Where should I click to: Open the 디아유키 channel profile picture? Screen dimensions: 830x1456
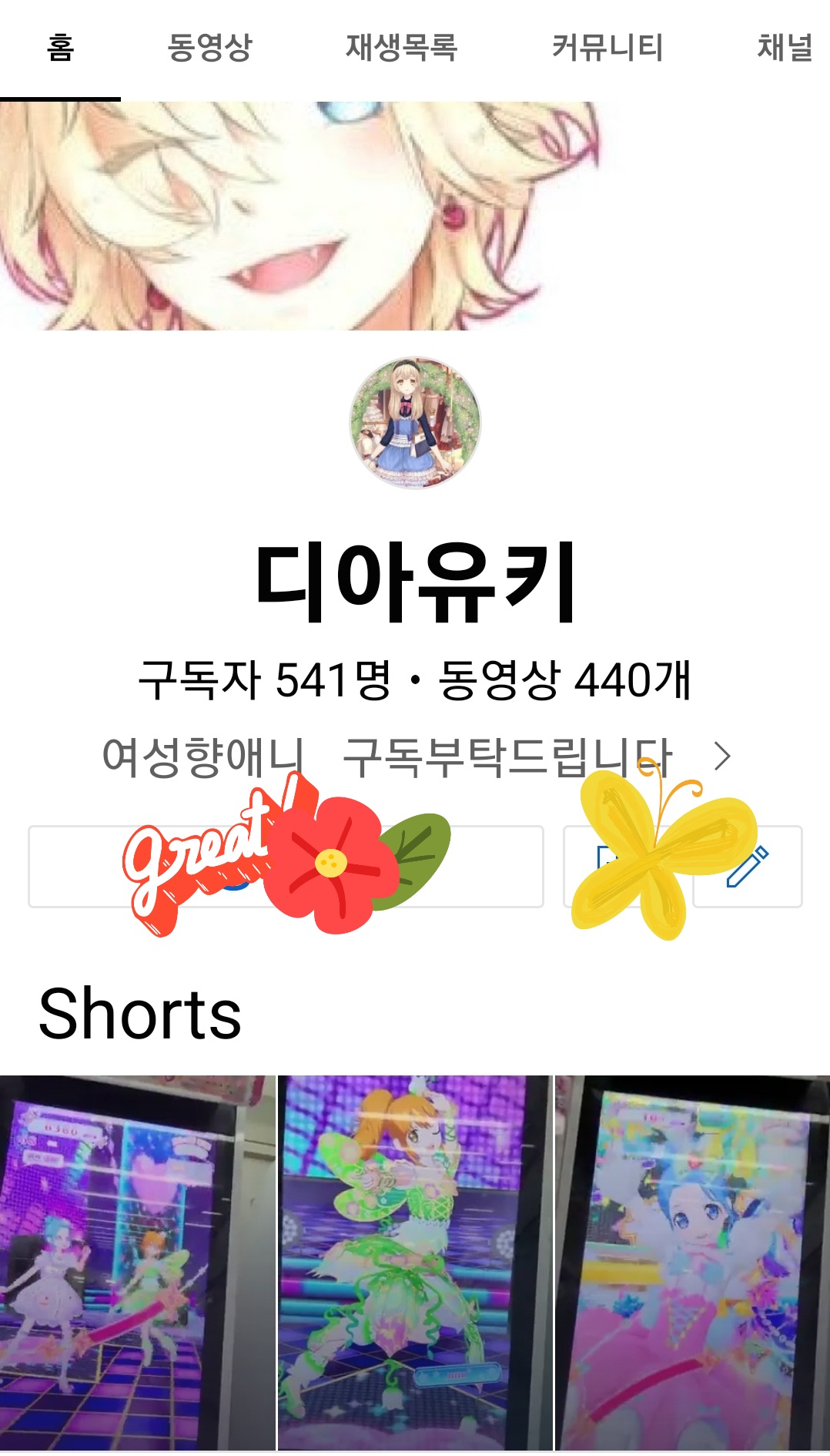click(x=415, y=422)
